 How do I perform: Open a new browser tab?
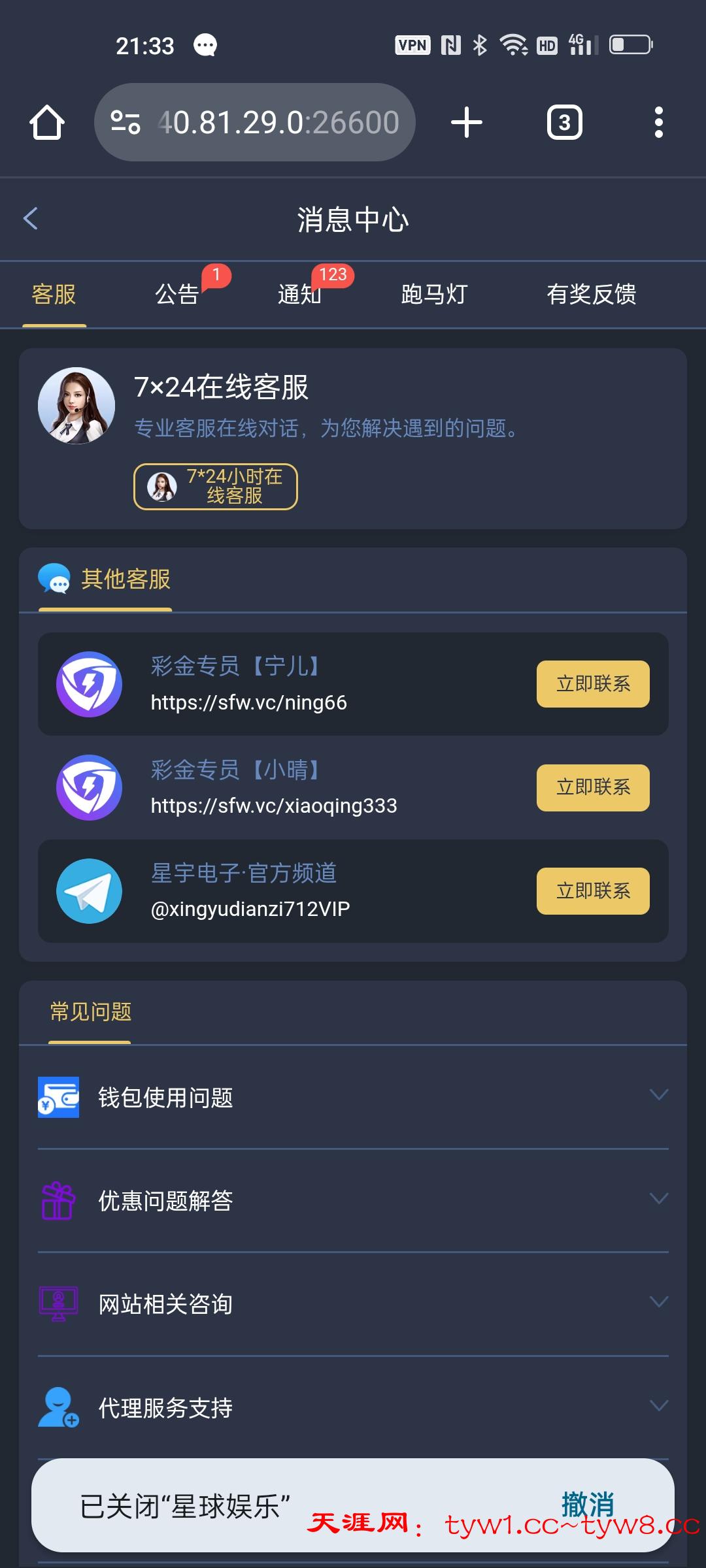(467, 122)
